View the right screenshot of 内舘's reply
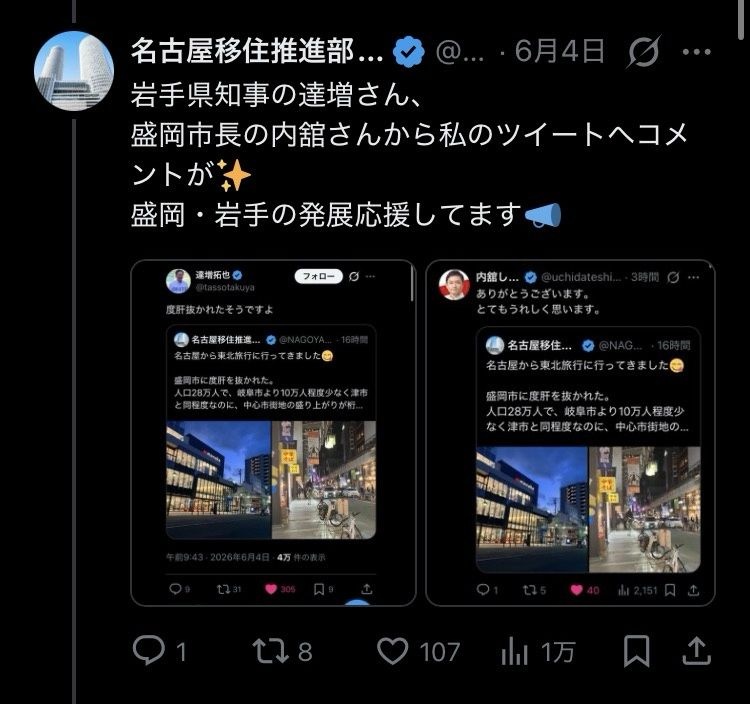 (x=570, y=433)
